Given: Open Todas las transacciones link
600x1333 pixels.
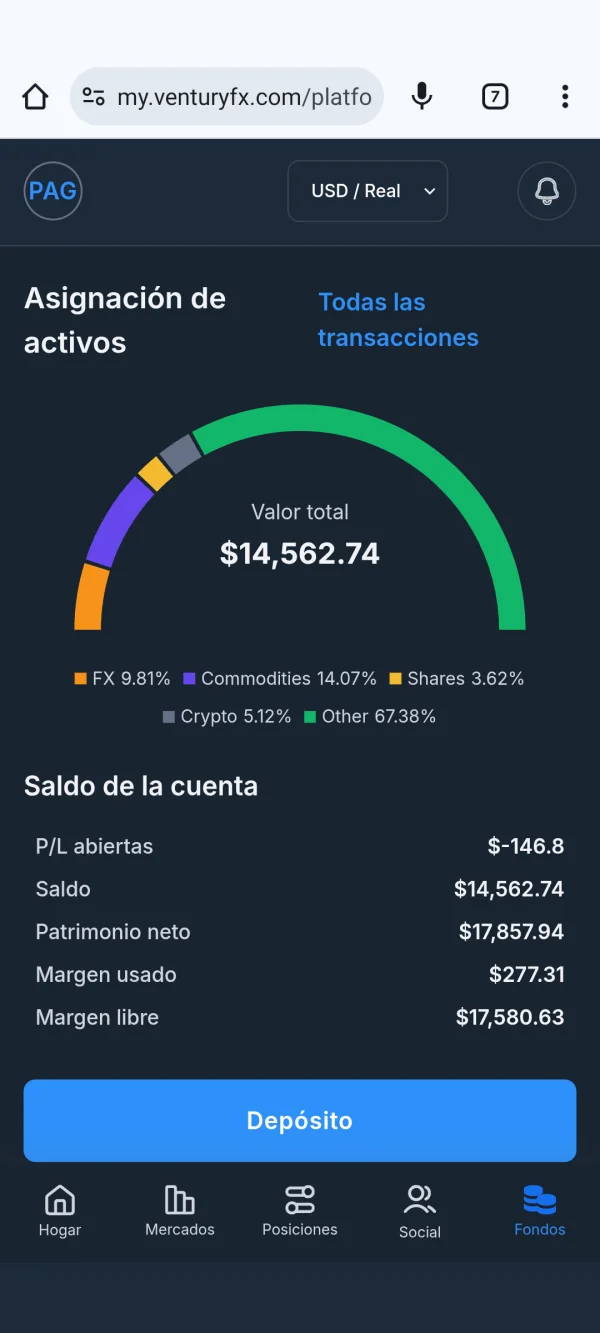Looking at the screenshot, I should tap(398, 320).
